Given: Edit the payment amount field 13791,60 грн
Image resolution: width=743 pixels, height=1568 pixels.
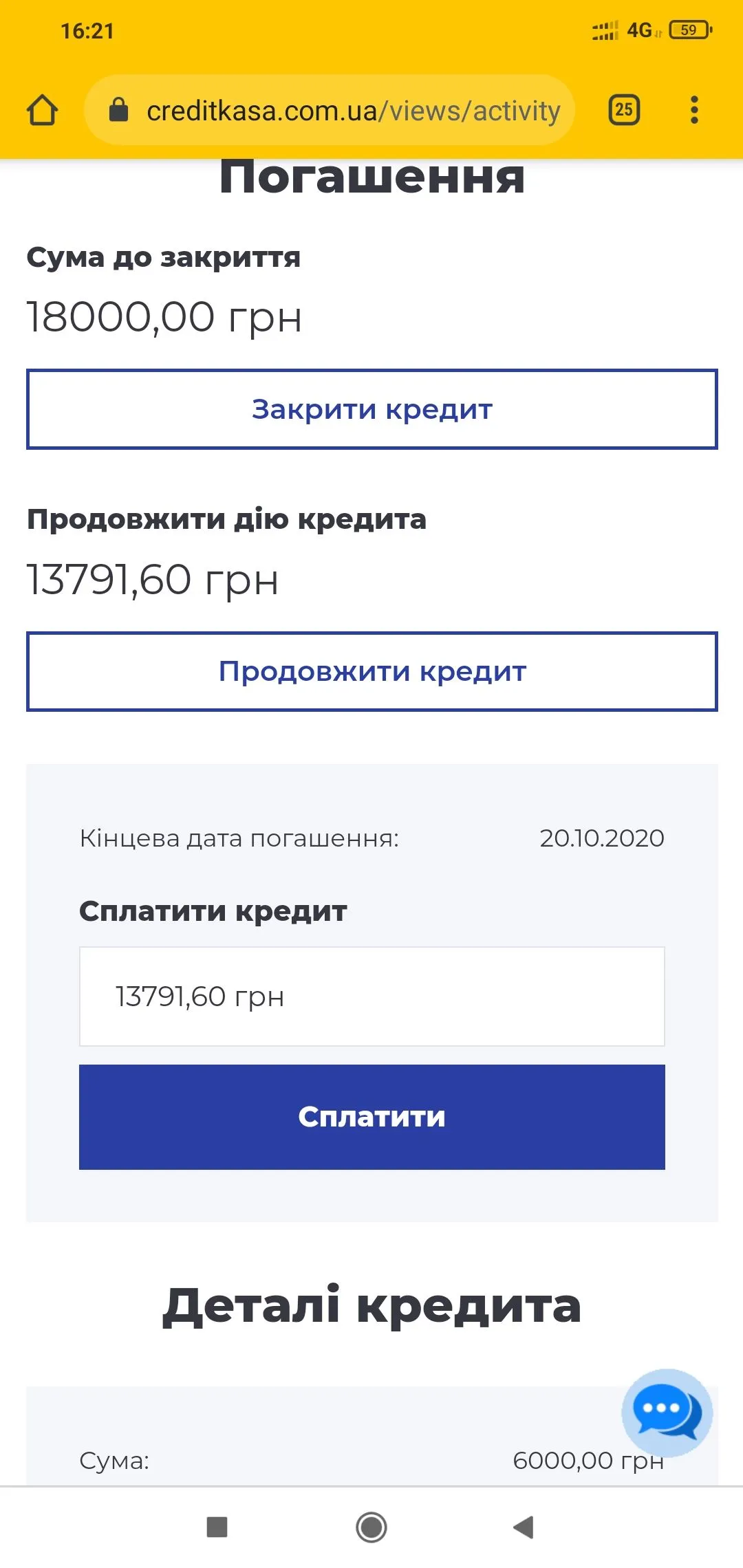Looking at the screenshot, I should point(371,997).
